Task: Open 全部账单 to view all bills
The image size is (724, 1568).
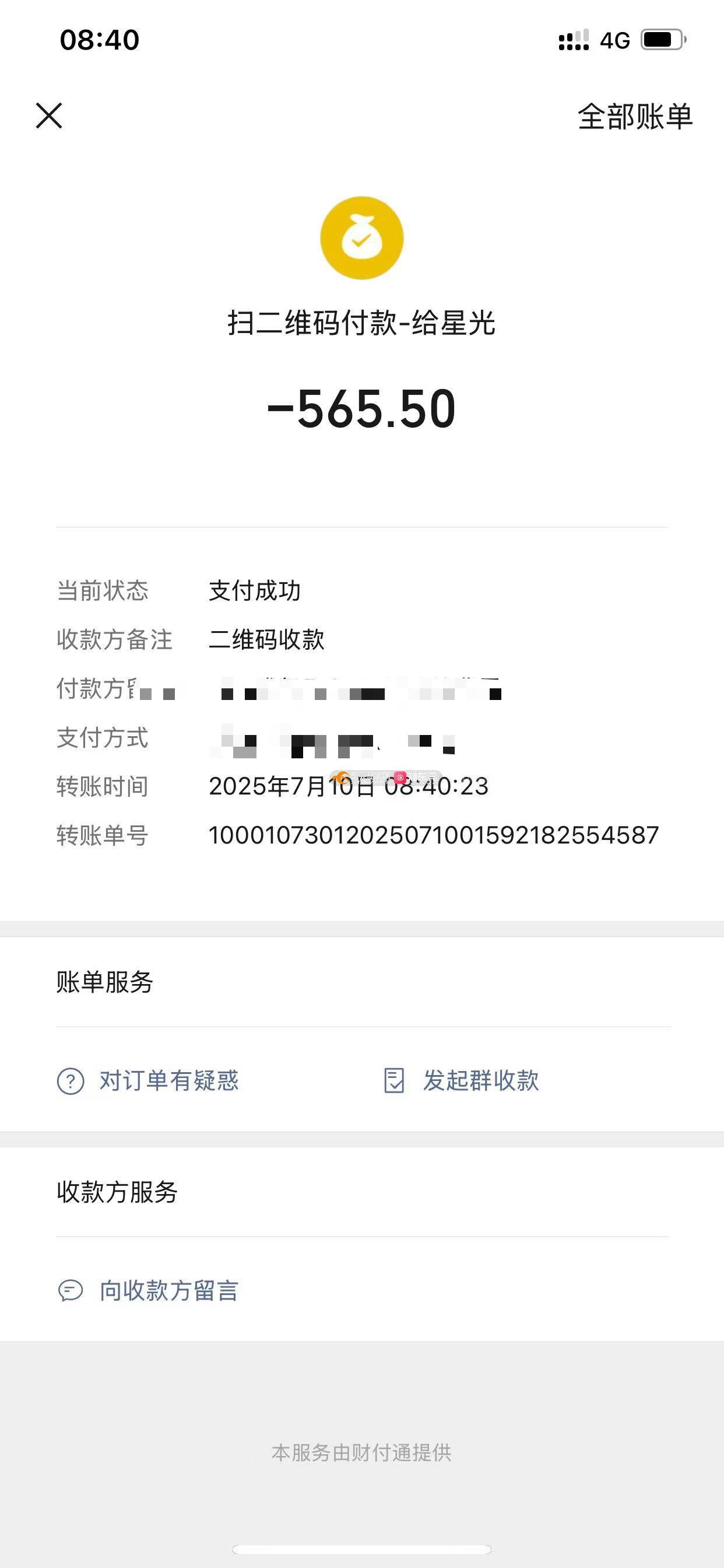Action: (x=635, y=116)
